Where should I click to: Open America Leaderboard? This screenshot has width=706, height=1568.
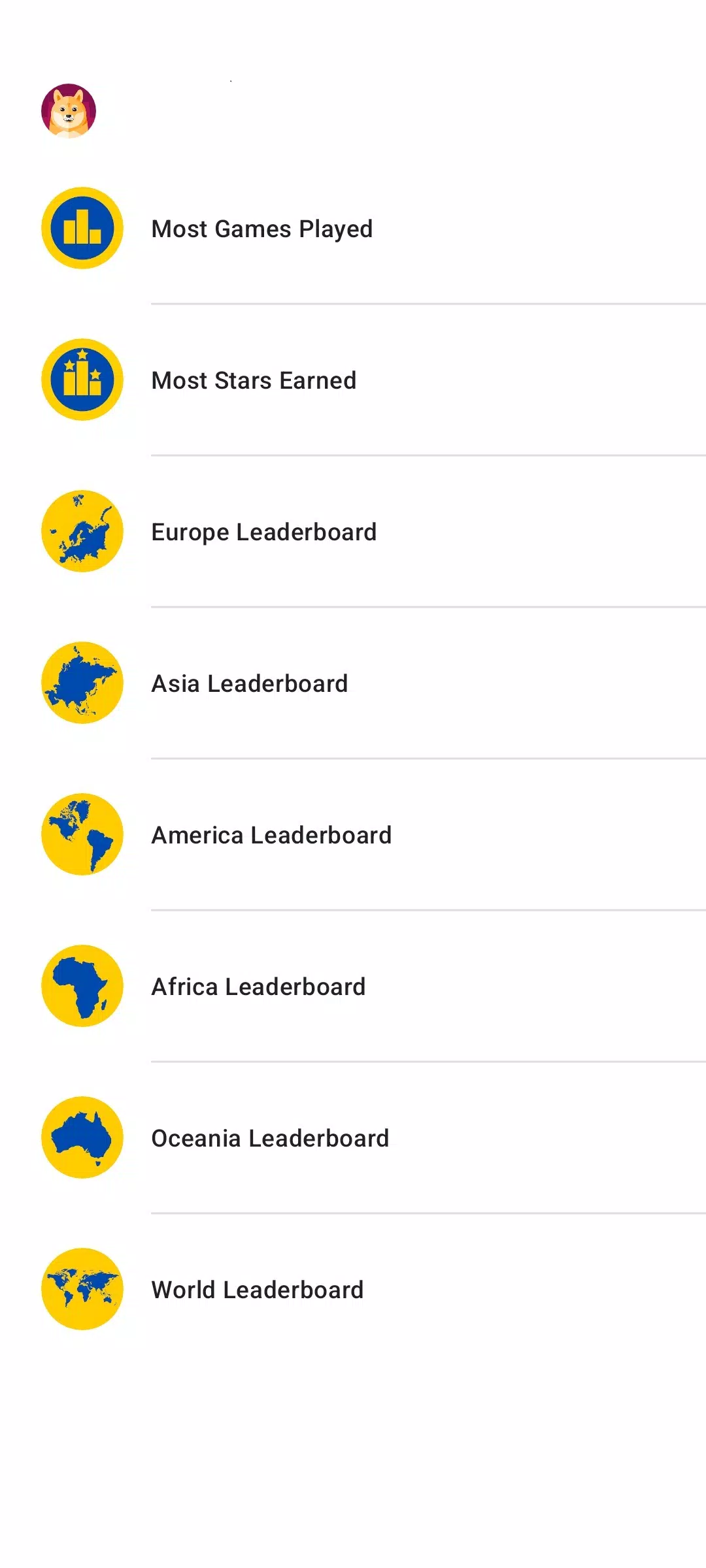point(353,835)
